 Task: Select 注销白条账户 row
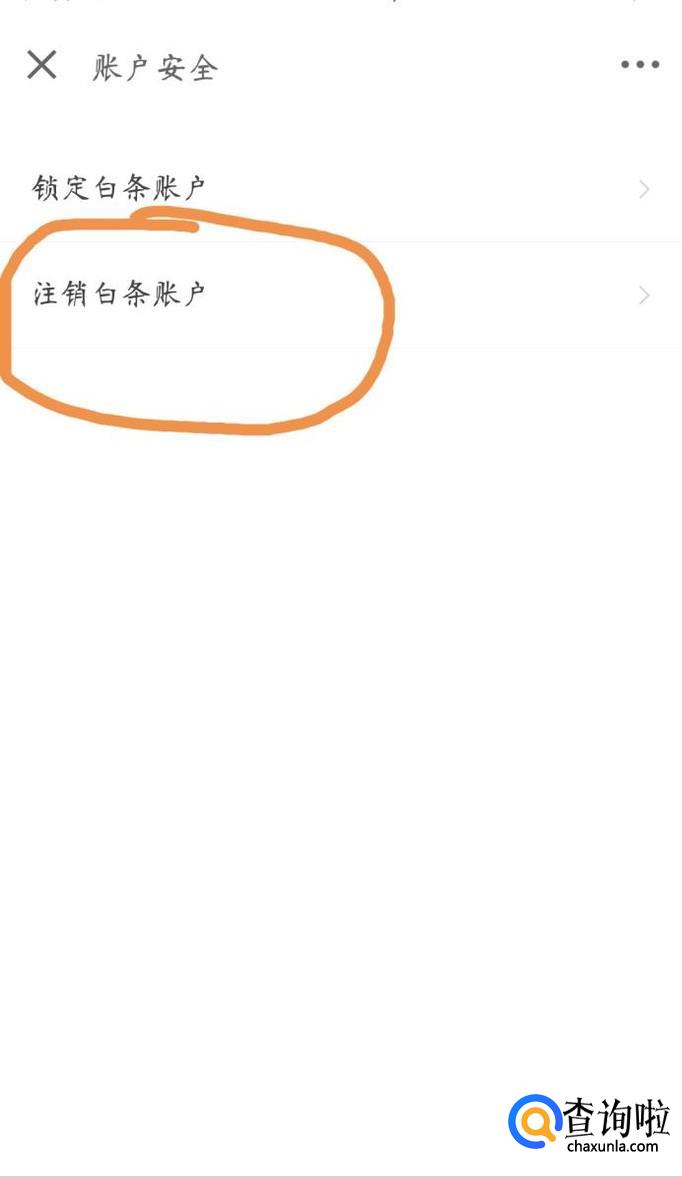(x=341, y=295)
